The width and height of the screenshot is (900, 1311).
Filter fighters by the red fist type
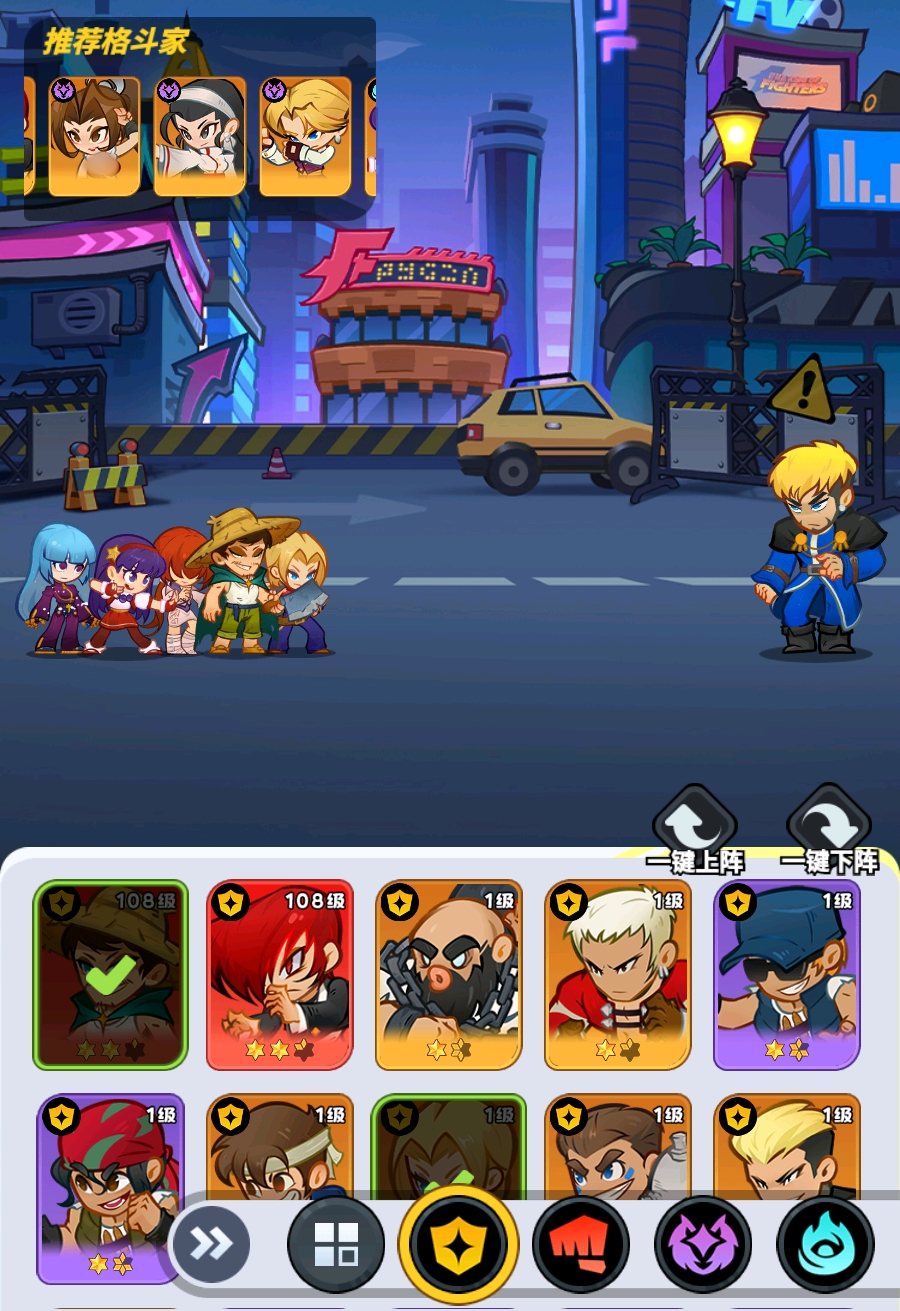pos(580,1245)
